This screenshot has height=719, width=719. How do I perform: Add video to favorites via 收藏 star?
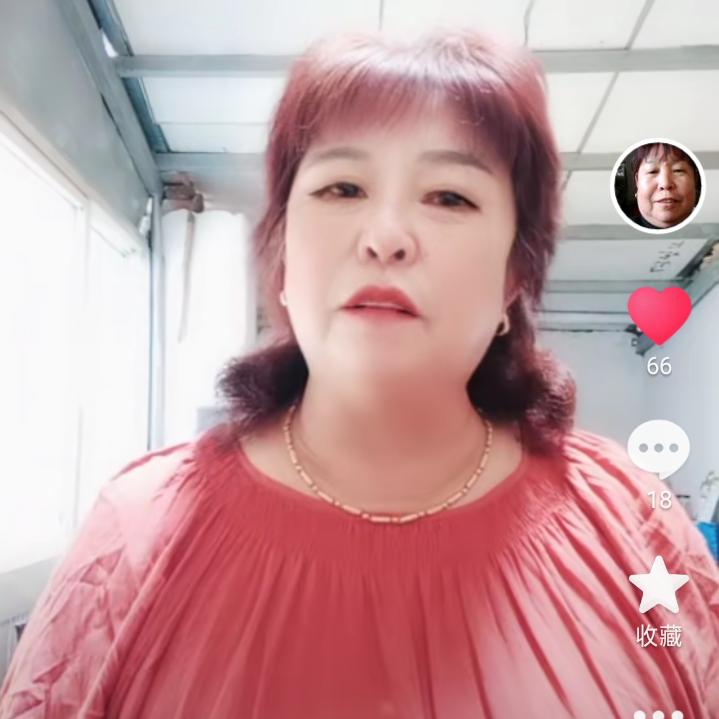(658, 586)
